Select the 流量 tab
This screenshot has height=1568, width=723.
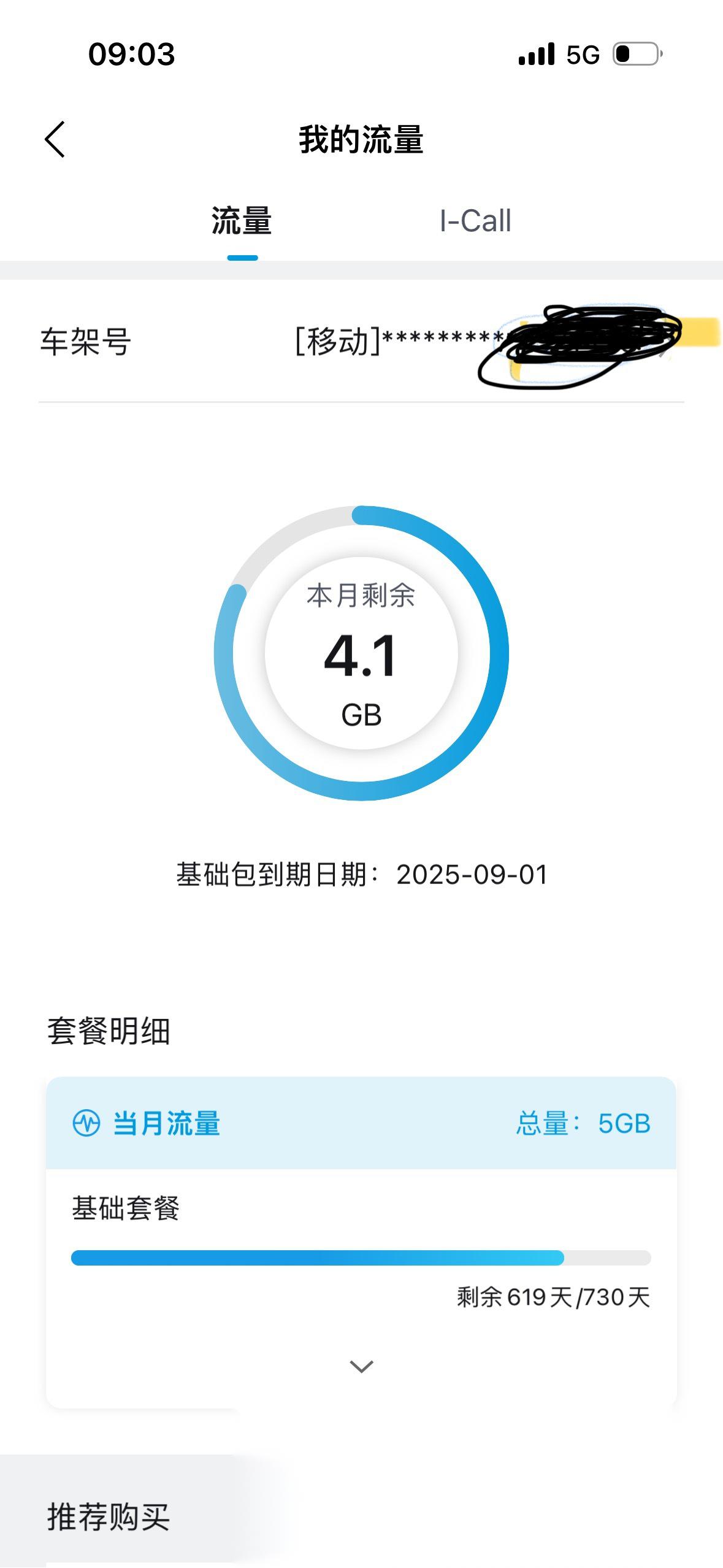(x=242, y=221)
